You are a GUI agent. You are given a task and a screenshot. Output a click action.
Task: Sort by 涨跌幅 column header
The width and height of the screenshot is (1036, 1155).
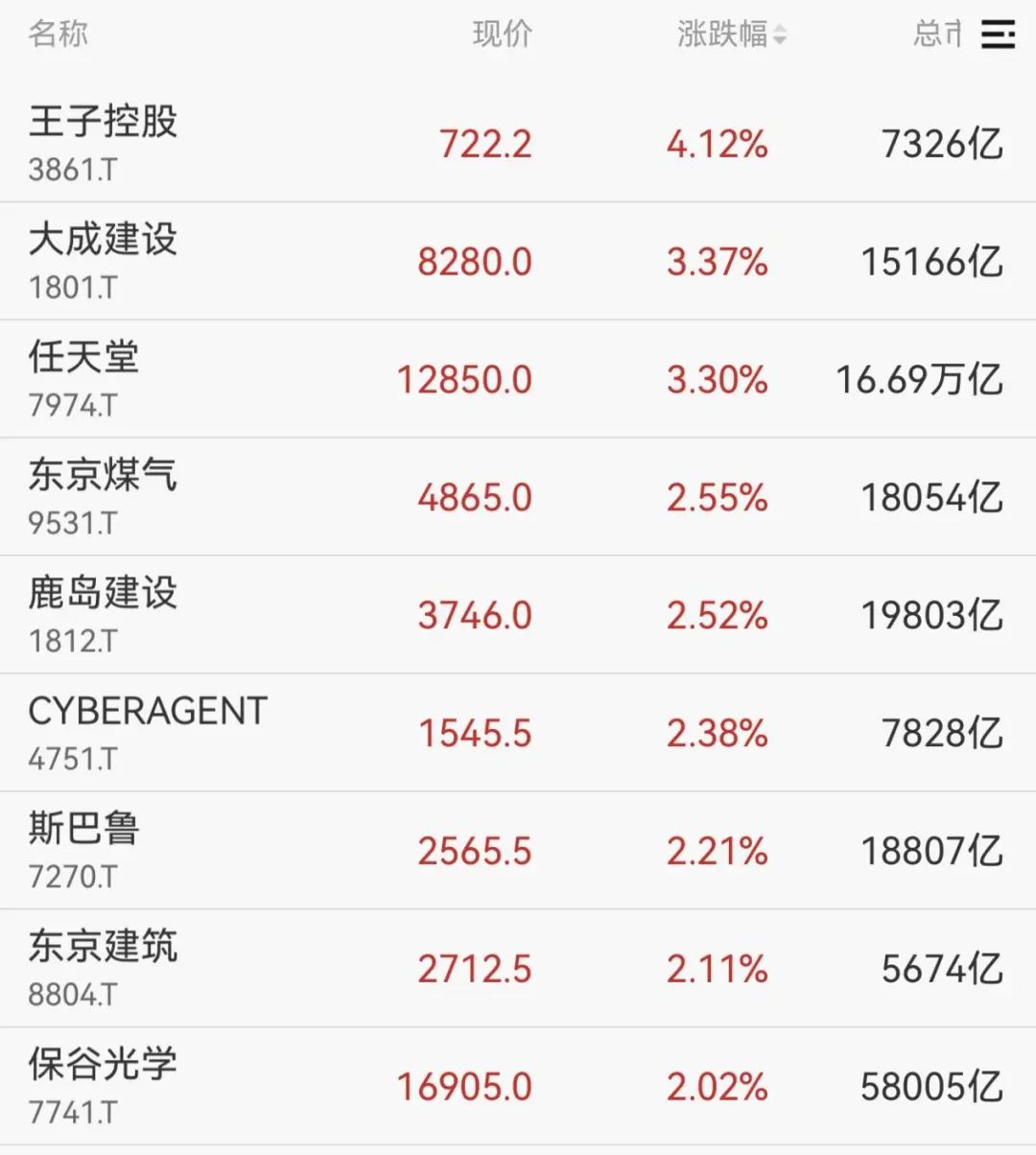tap(731, 35)
